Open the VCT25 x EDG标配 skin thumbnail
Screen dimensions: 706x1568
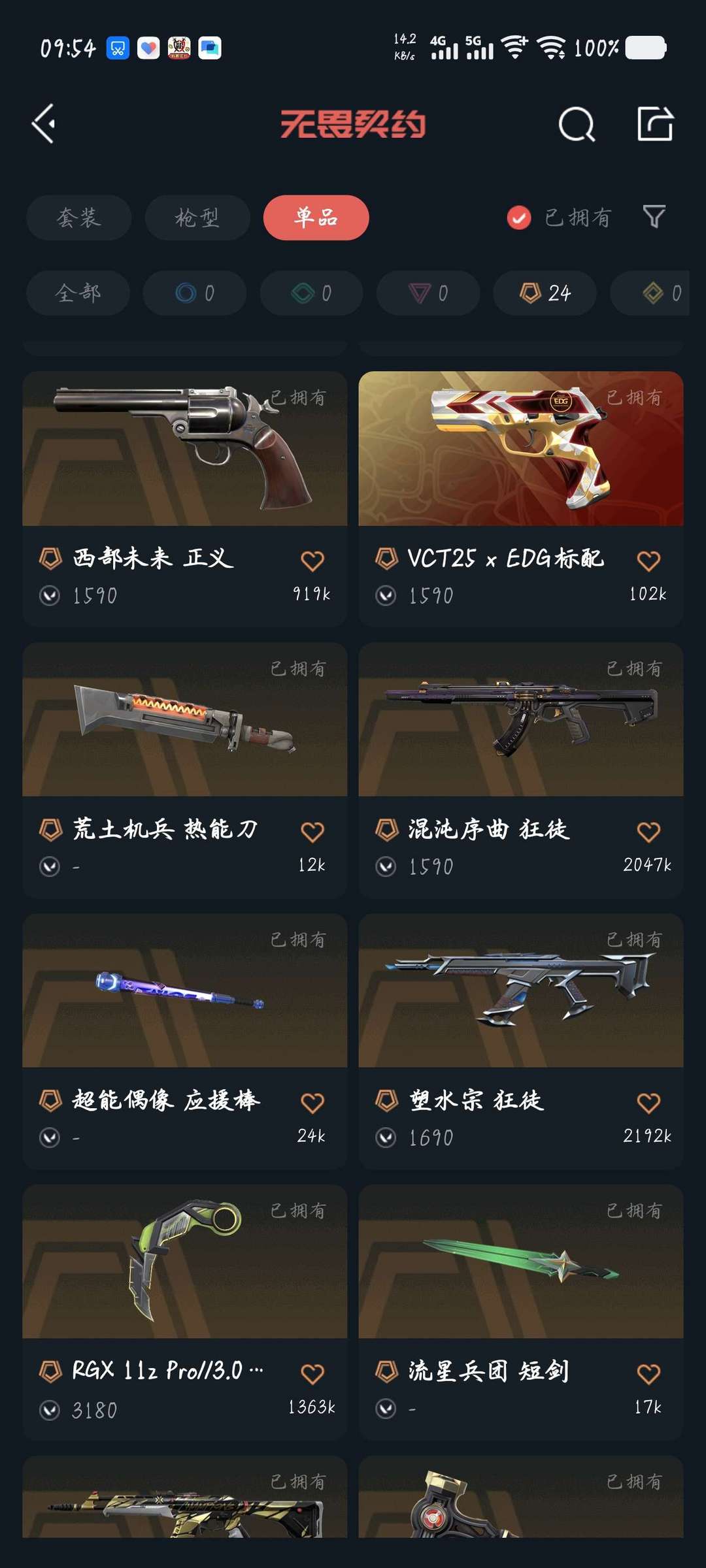[520, 448]
